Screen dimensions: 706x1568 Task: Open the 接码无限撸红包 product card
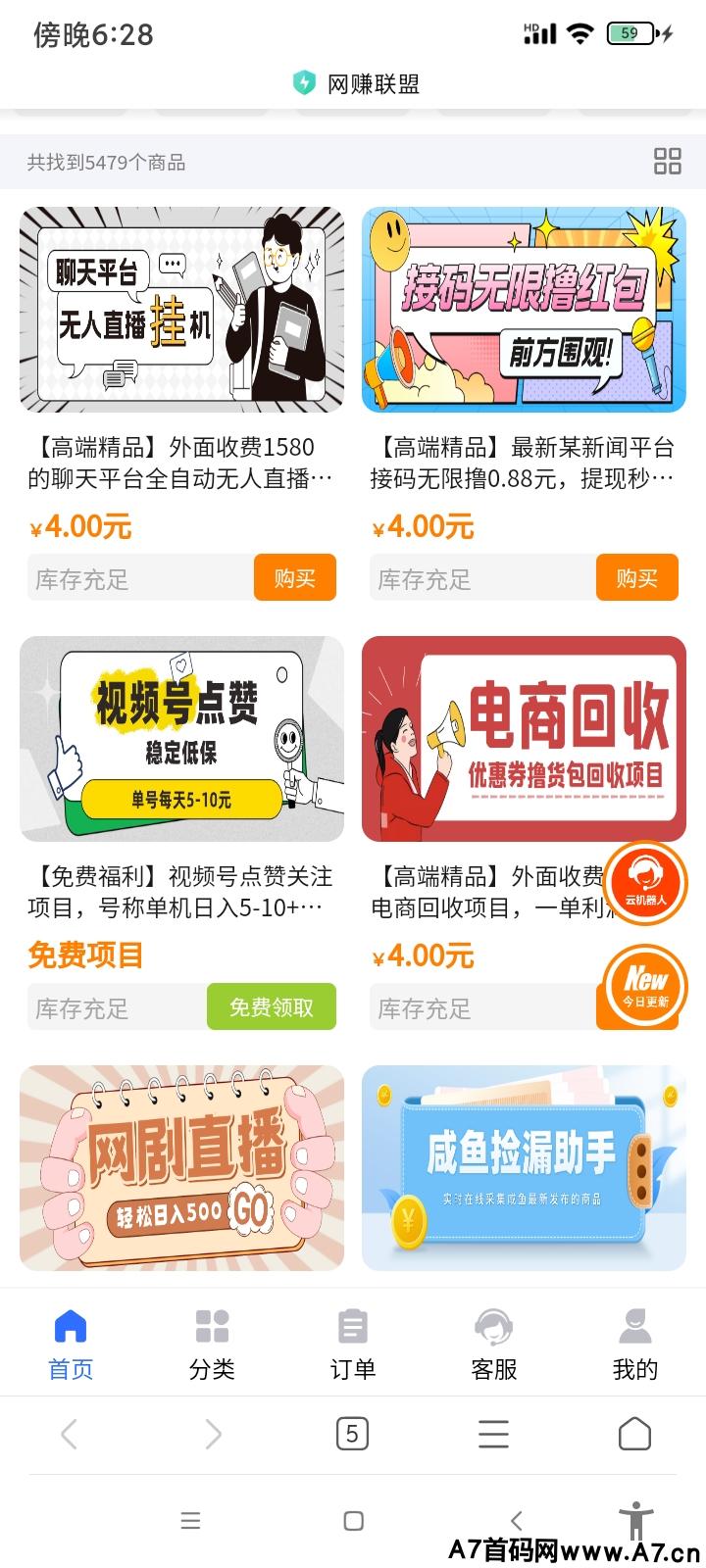(524, 310)
